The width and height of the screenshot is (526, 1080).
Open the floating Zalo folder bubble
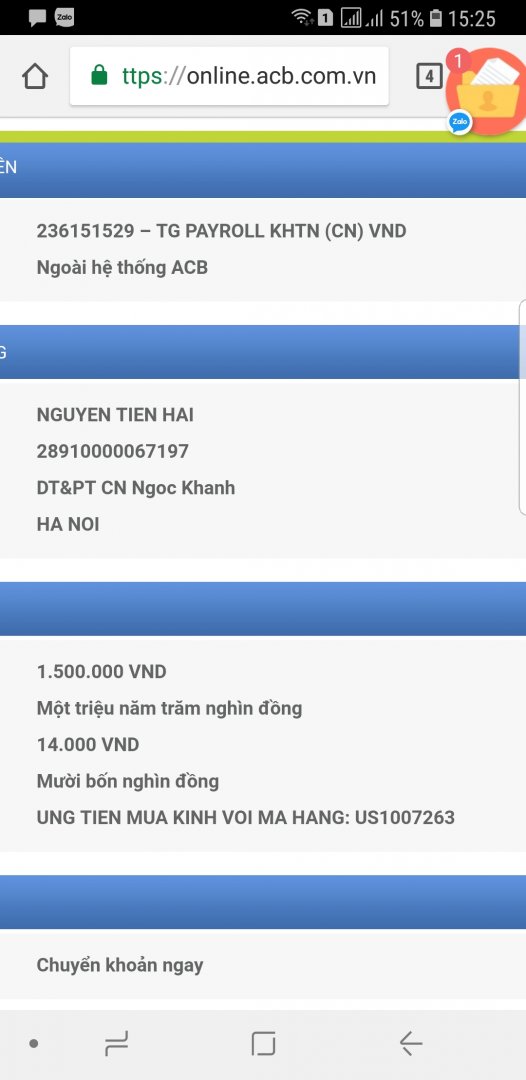pos(486,91)
